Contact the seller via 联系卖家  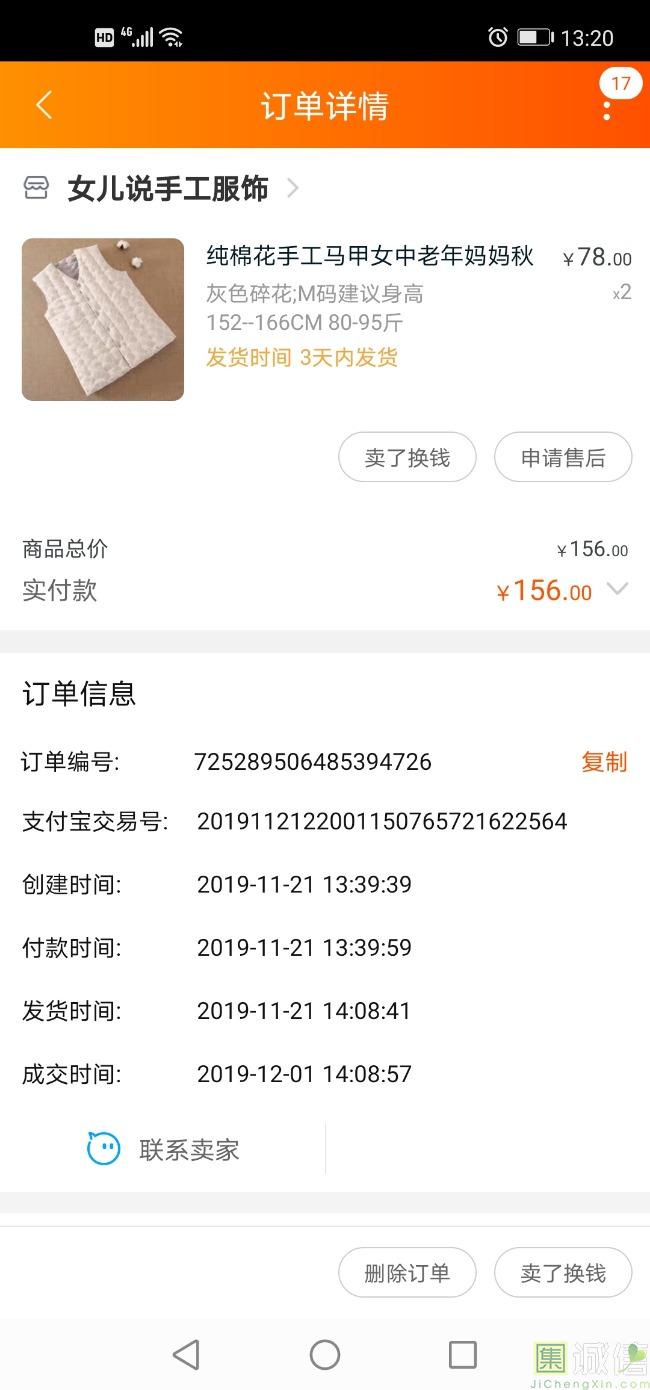pyautogui.click(x=164, y=1149)
